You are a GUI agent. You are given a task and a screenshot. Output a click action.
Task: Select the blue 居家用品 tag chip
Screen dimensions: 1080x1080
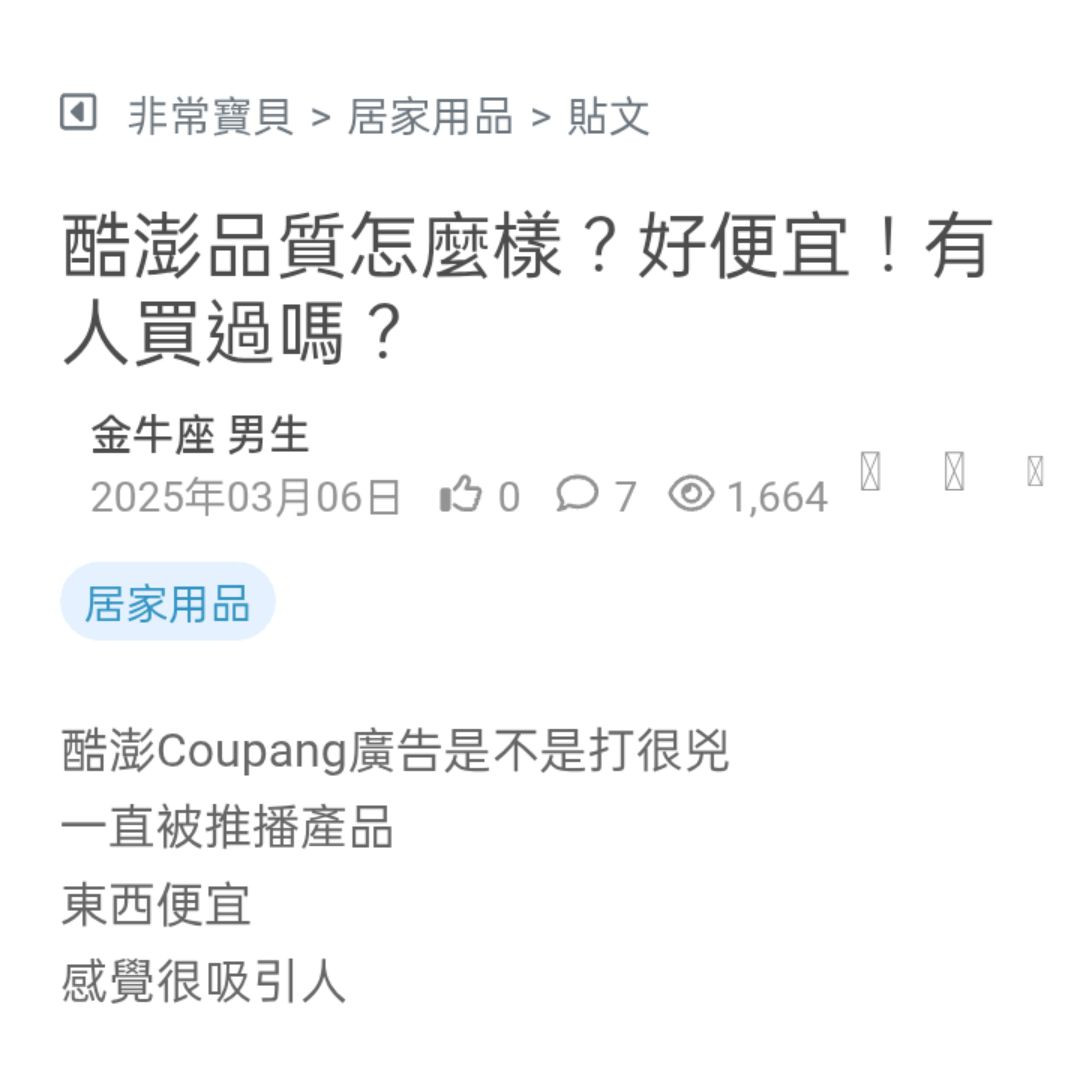tap(167, 604)
